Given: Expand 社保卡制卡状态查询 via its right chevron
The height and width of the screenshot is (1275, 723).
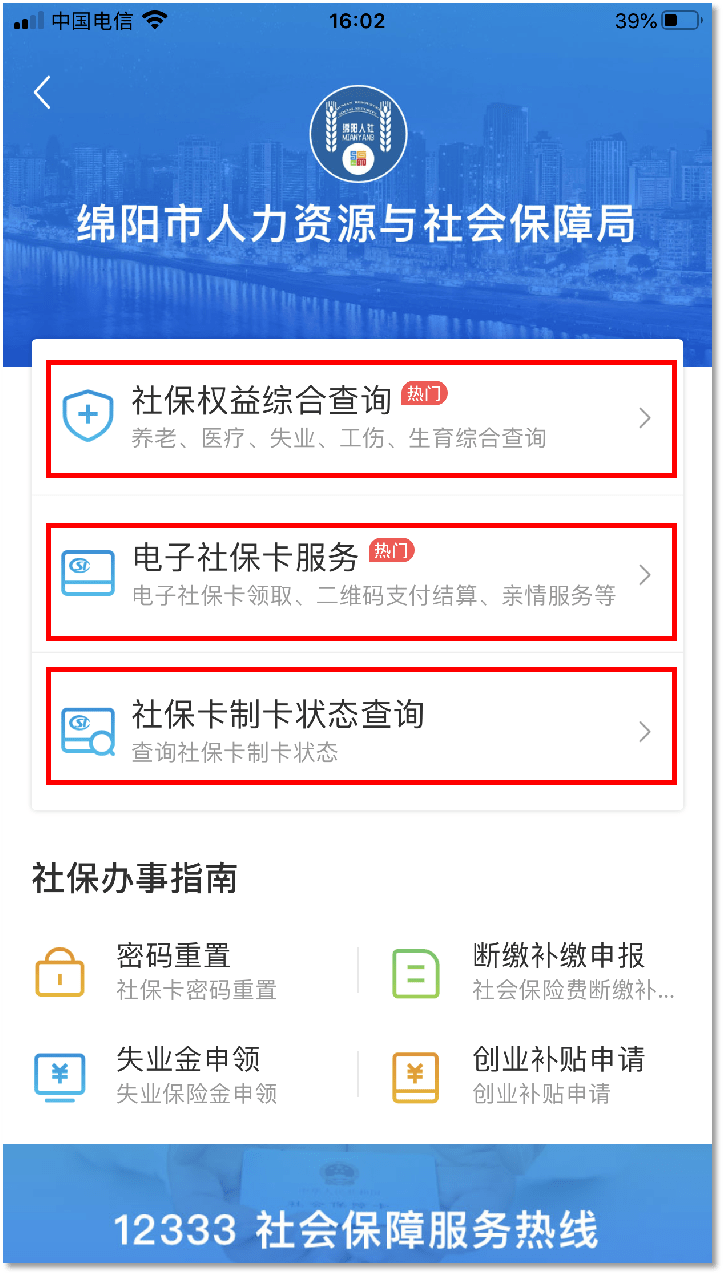Looking at the screenshot, I should pos(645,730).
